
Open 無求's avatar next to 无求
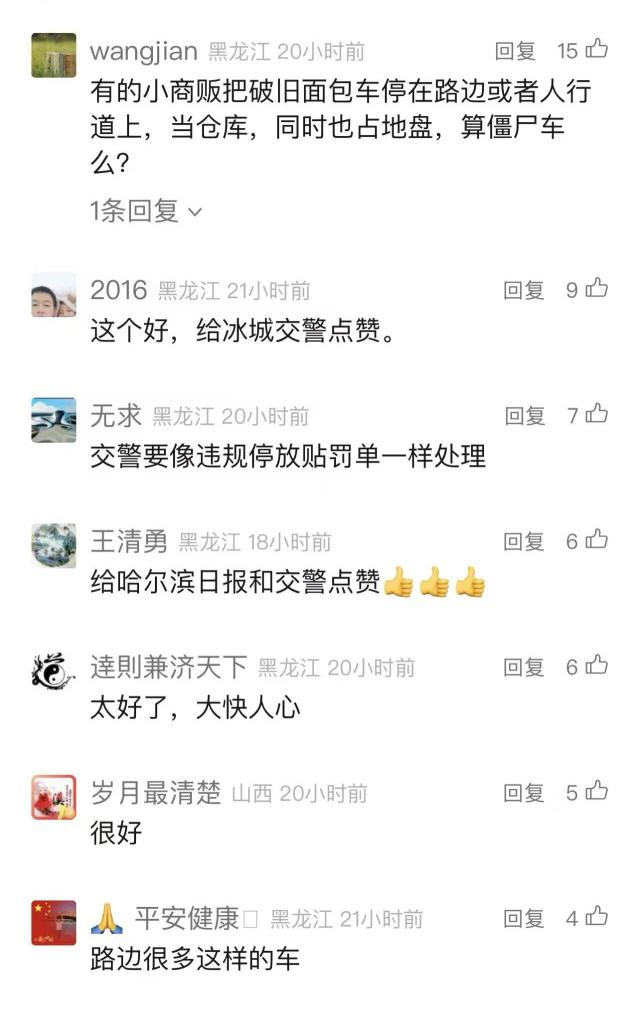[53, 420]
